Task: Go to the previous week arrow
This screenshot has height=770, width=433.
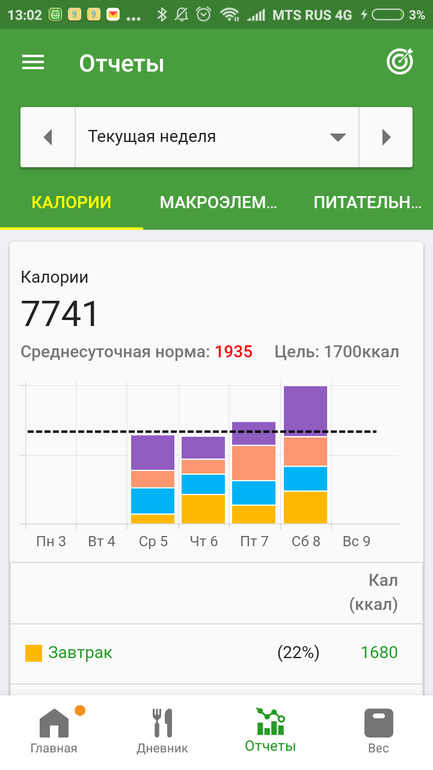Action: (x=48, y=137)
